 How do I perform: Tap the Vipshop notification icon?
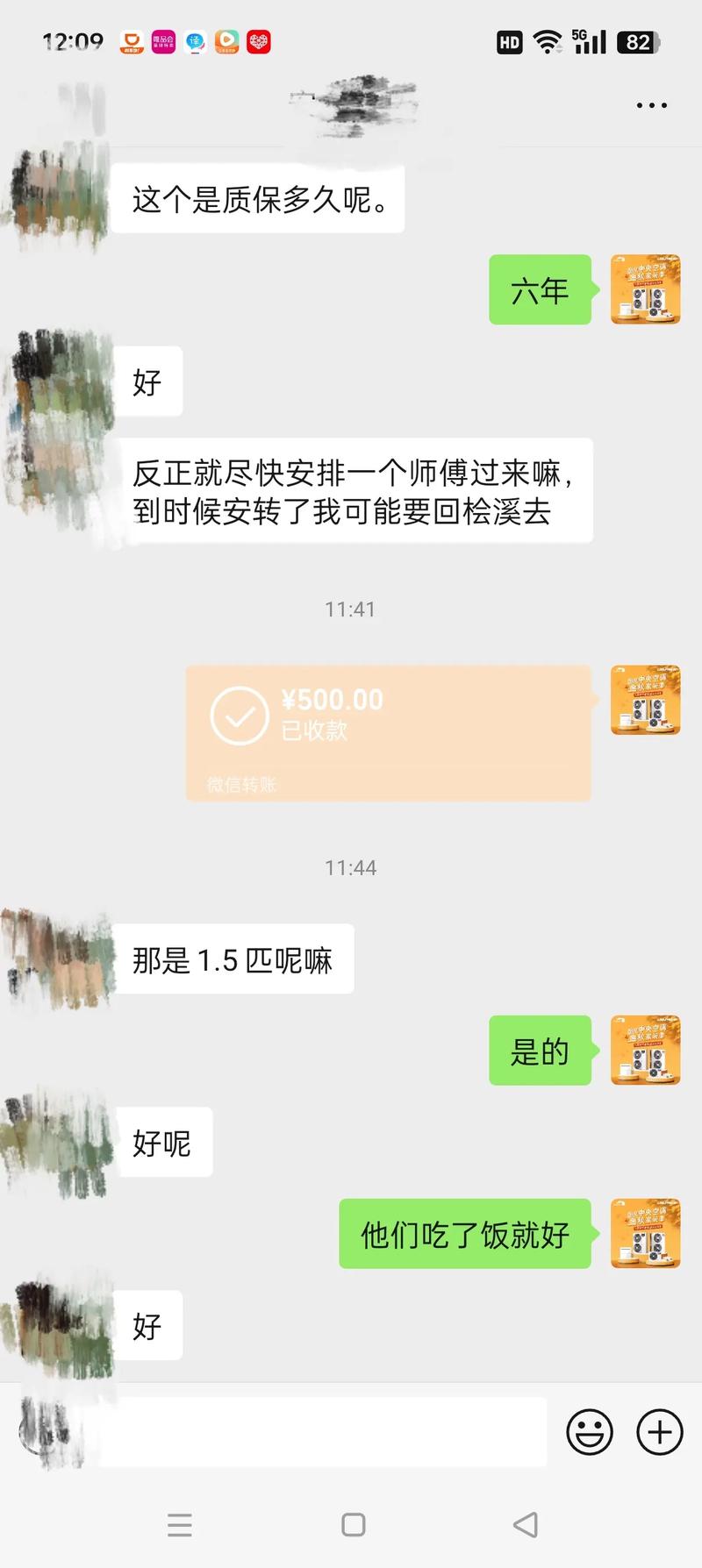163,41
